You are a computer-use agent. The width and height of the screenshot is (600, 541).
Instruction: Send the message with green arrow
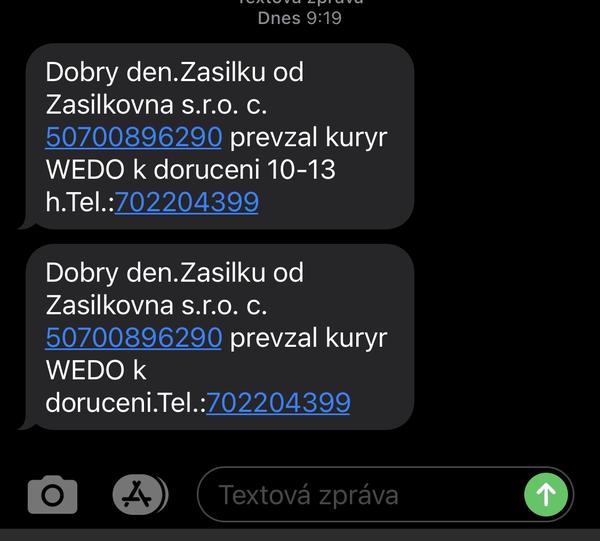(546, 494)
